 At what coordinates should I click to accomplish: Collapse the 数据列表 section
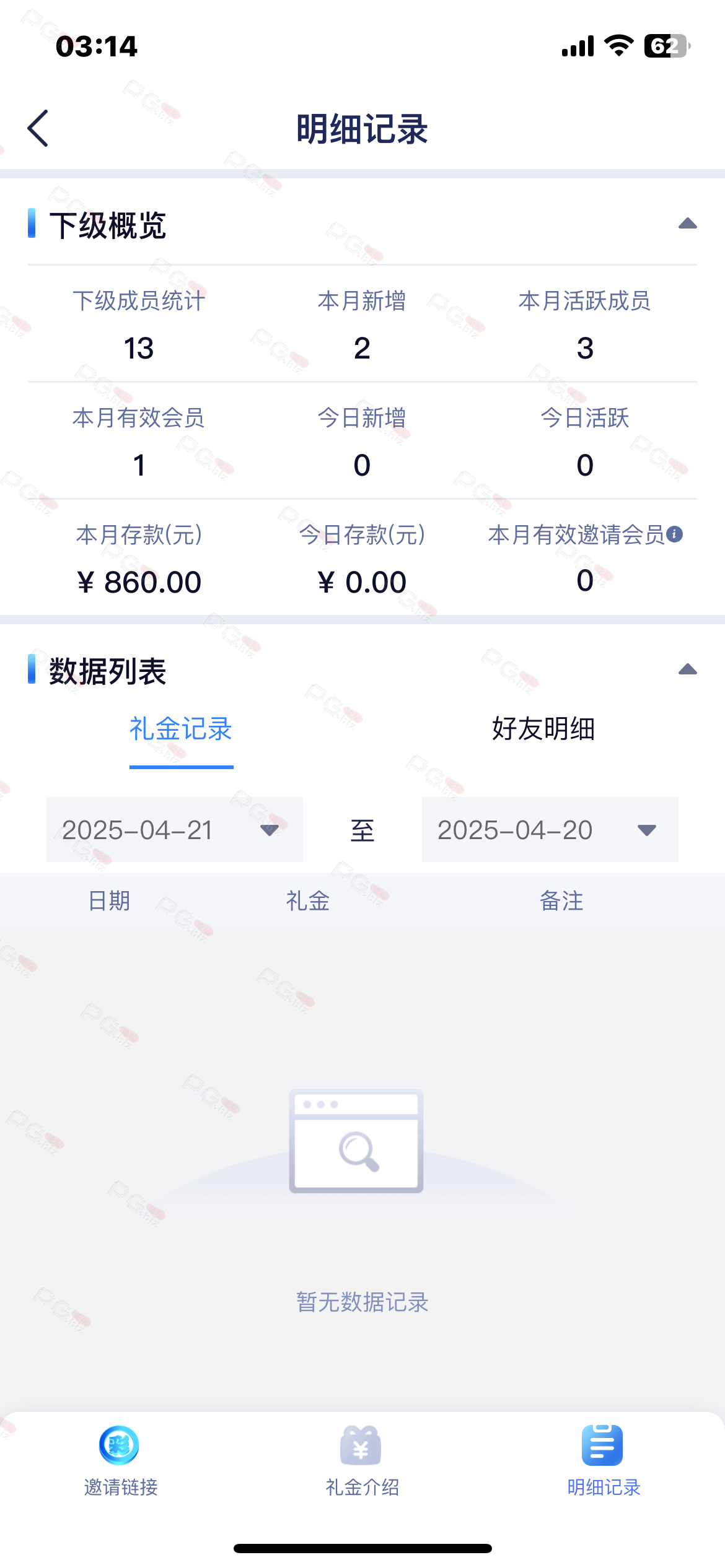click(x=687, y=669)
